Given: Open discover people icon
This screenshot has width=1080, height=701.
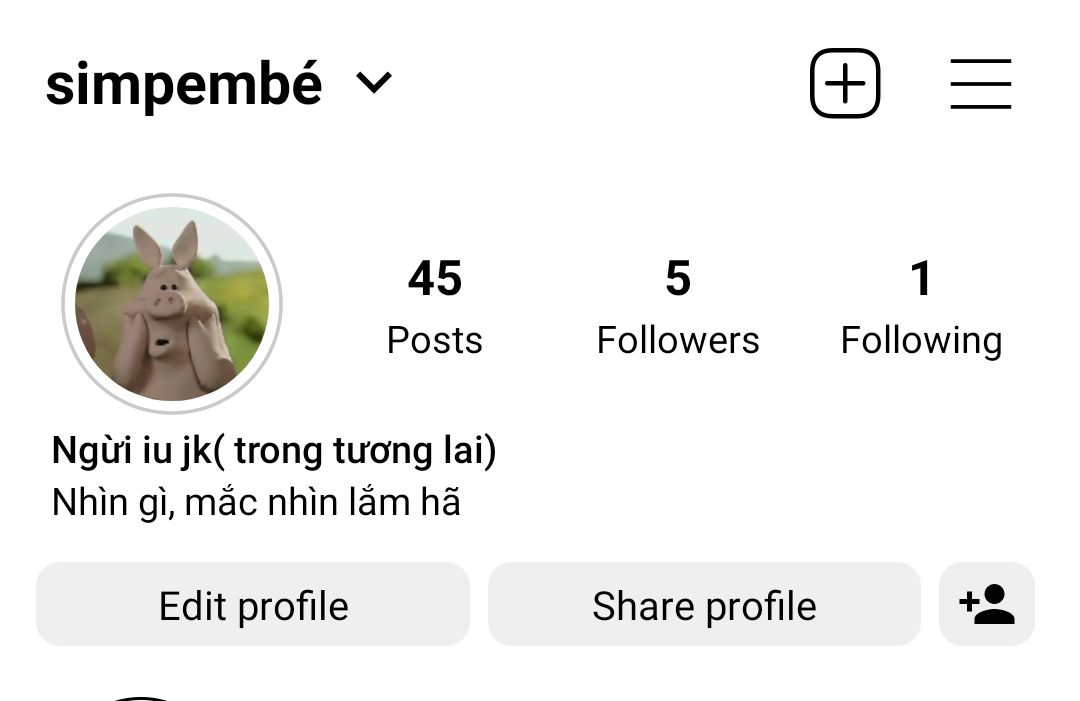Looking at the screenshot, I should (x=987, y=605).
